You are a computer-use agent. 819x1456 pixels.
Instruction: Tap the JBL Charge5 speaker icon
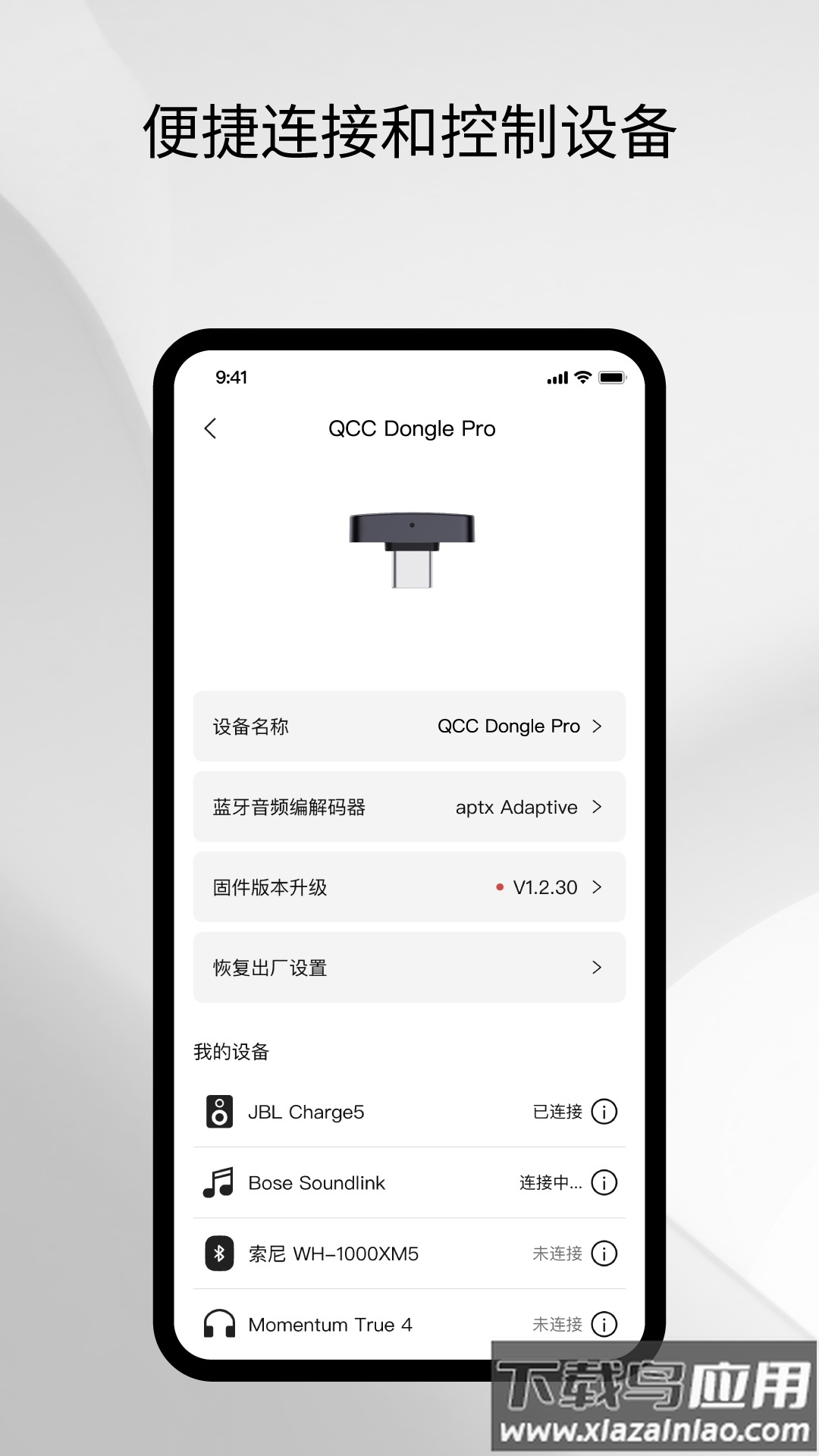[218, 1112]
